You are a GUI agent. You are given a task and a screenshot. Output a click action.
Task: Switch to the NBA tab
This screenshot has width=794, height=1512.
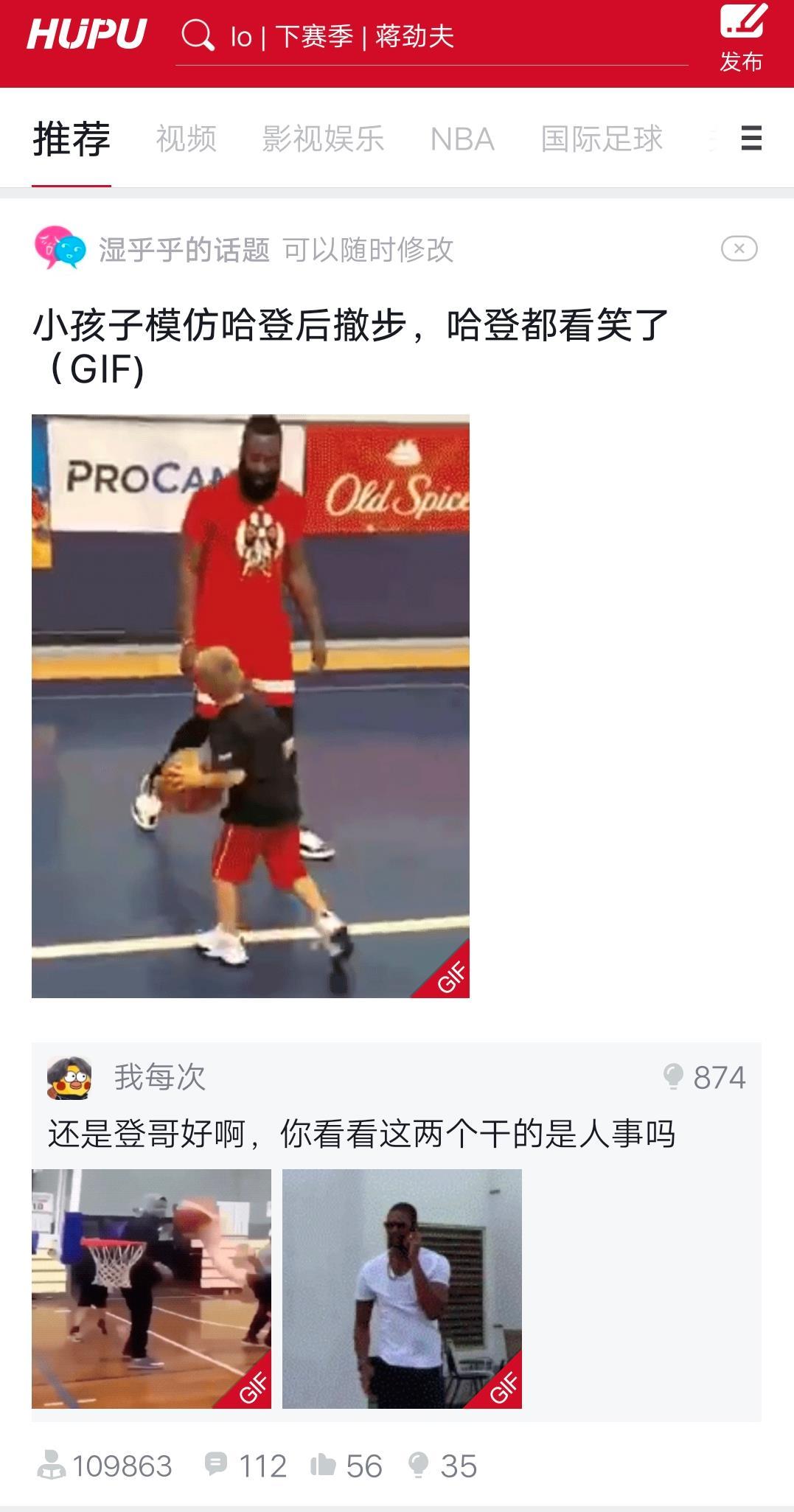point(462,139)
